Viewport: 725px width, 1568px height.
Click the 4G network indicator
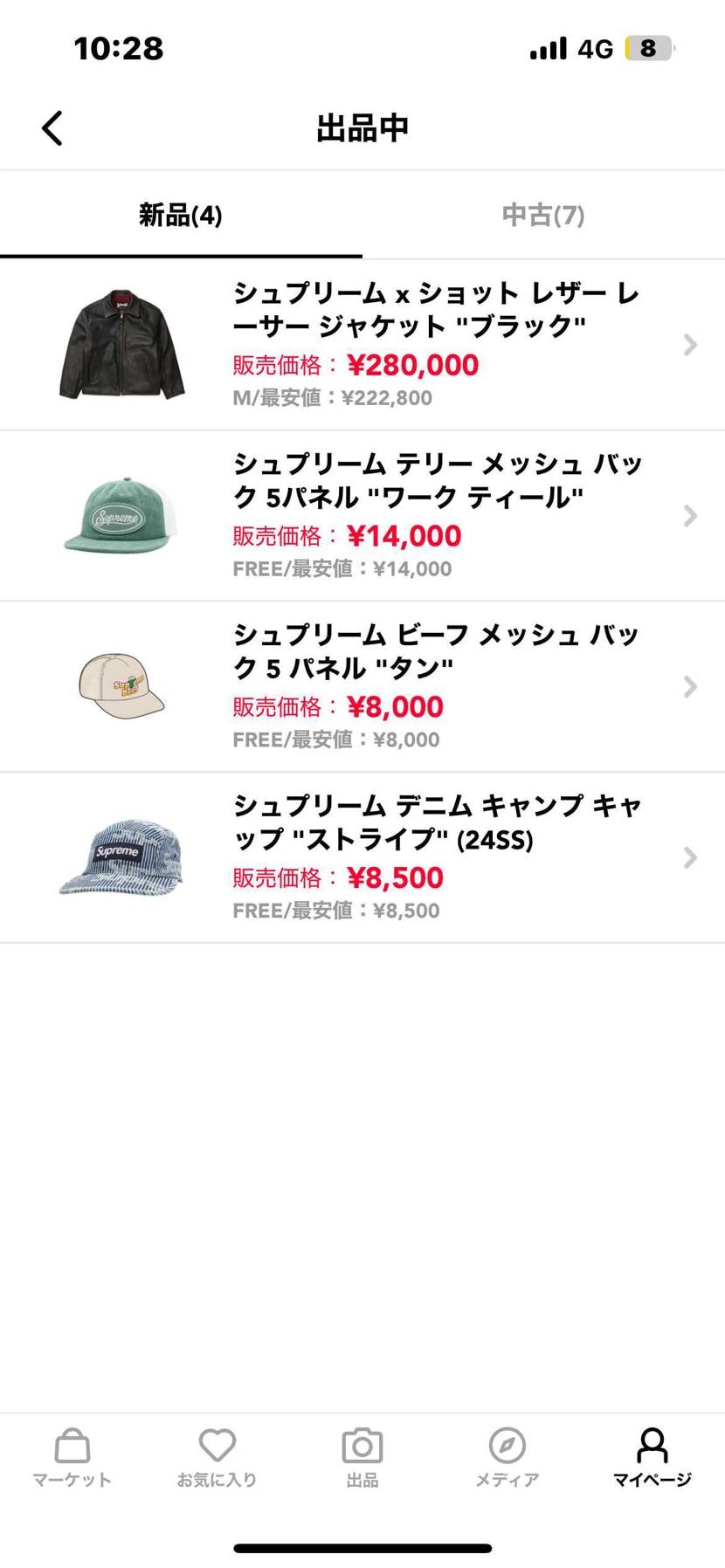[x=595, y=48]
